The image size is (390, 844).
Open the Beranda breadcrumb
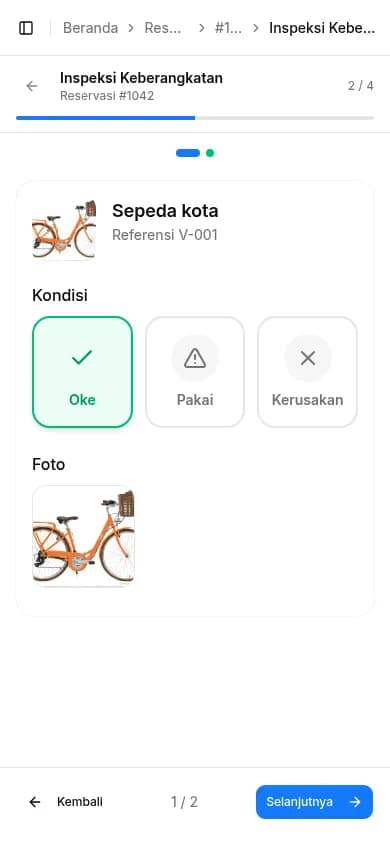coord(90,28)
